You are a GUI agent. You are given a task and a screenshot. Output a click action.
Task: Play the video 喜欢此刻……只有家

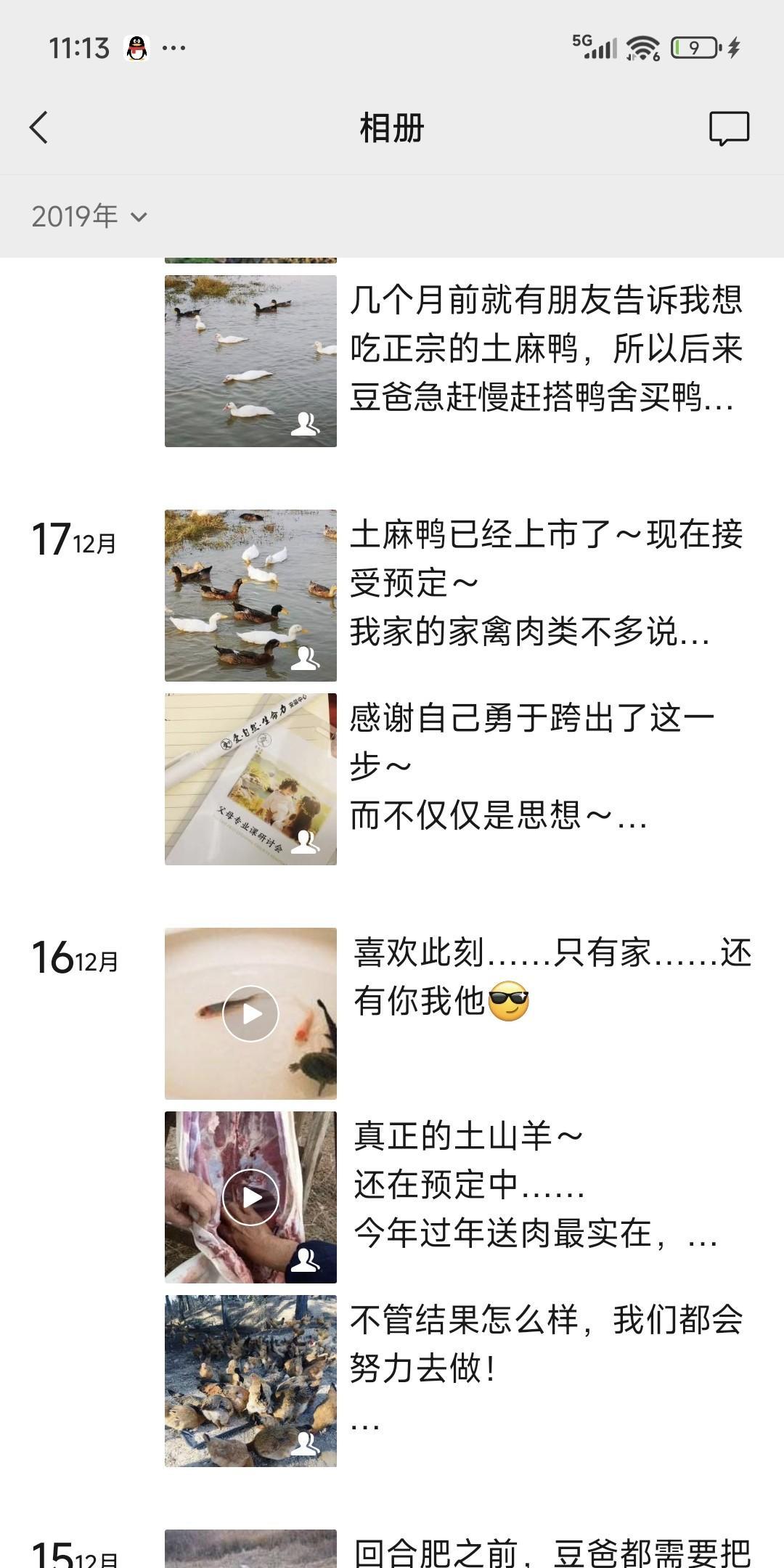coord(250,1013)
